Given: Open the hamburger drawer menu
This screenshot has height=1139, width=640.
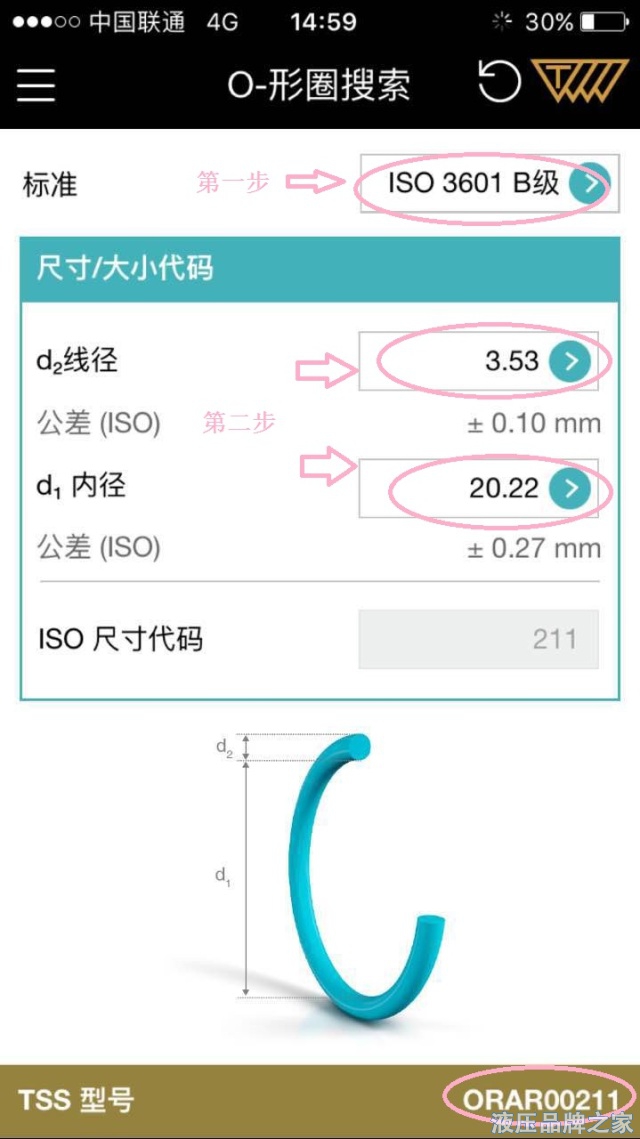Looking at the screenshot, I should tap(36, 84).
